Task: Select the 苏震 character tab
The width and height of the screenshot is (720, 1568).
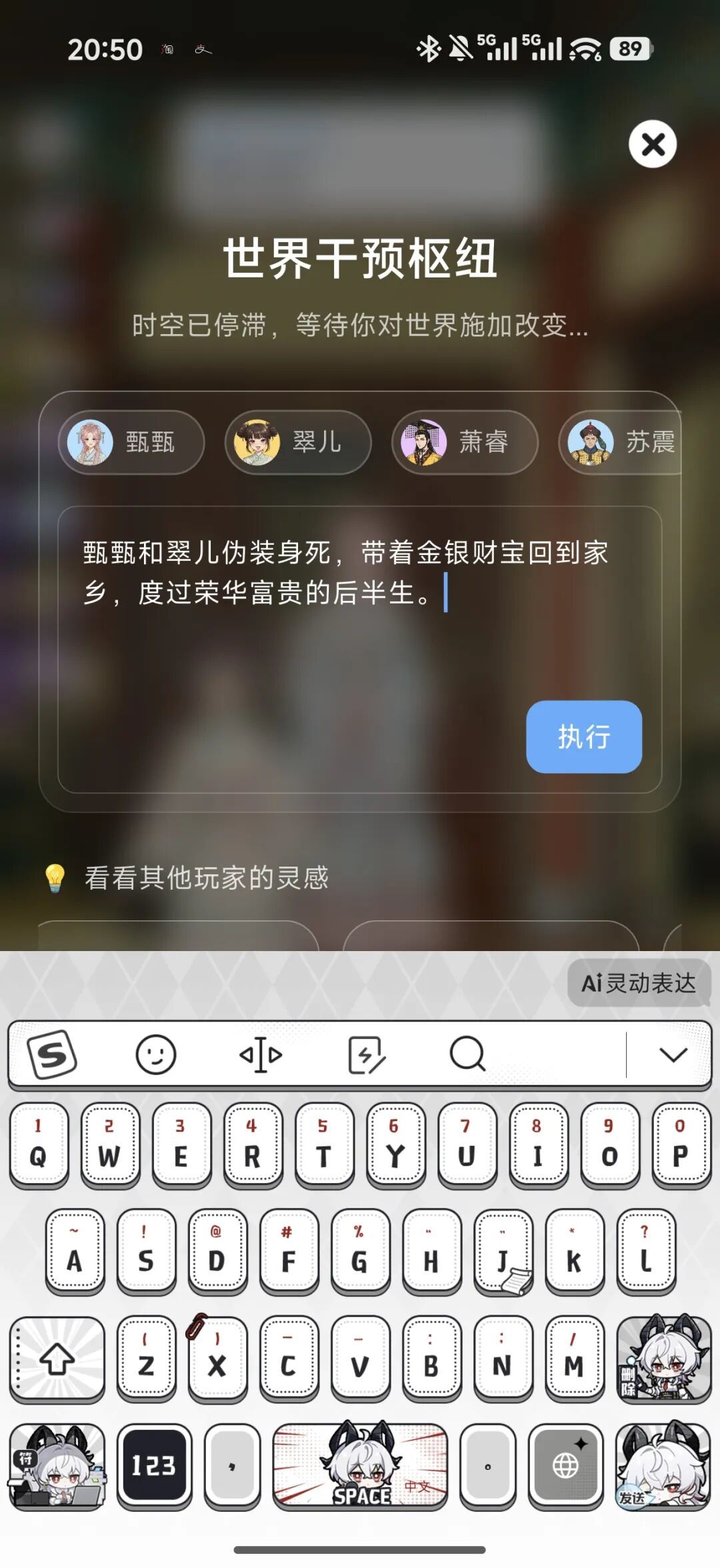Action: [627, 442]
